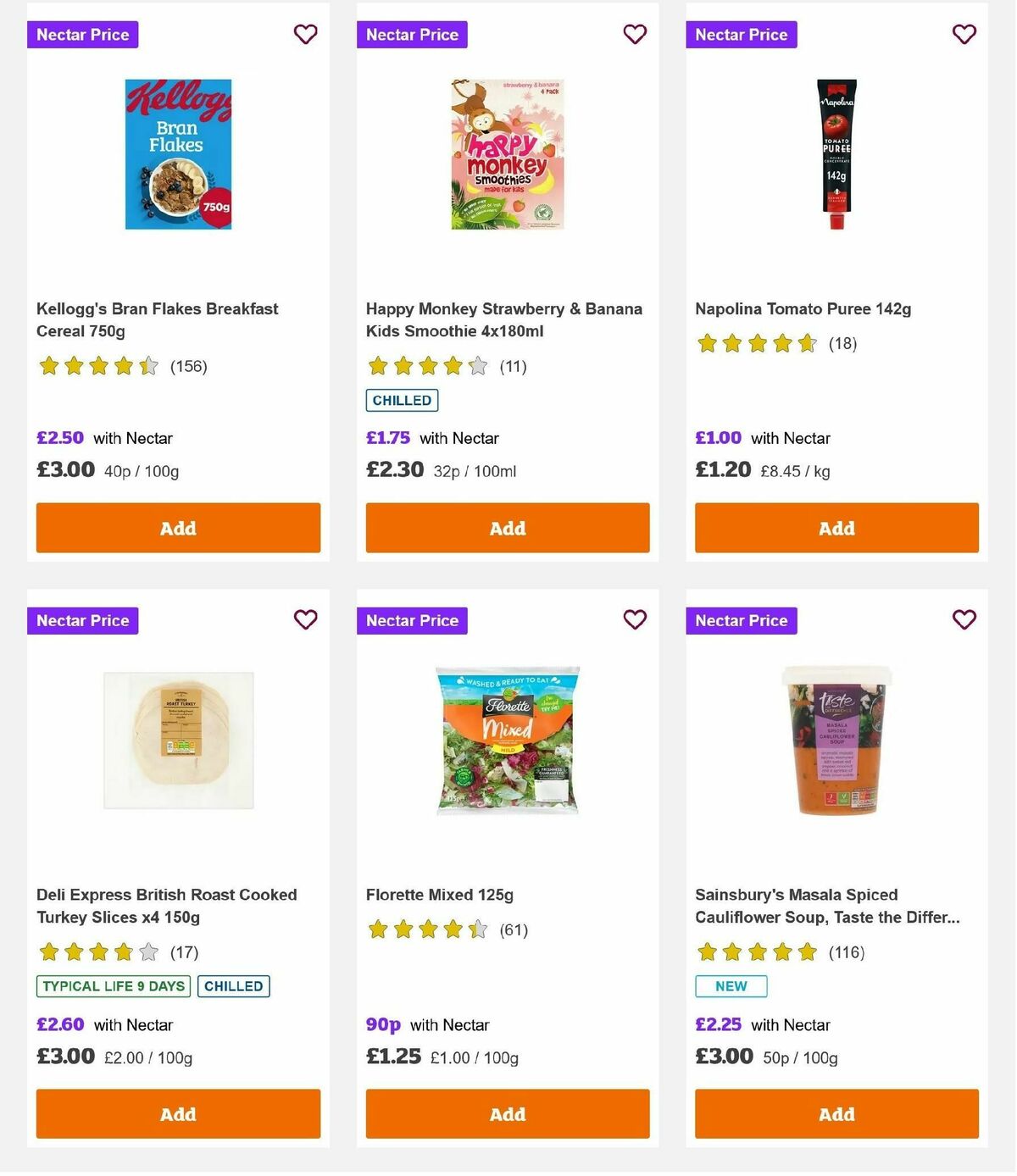Click the star rating of Turkey Slices
The image size is (1017, 1176).
tap(98, 952)
